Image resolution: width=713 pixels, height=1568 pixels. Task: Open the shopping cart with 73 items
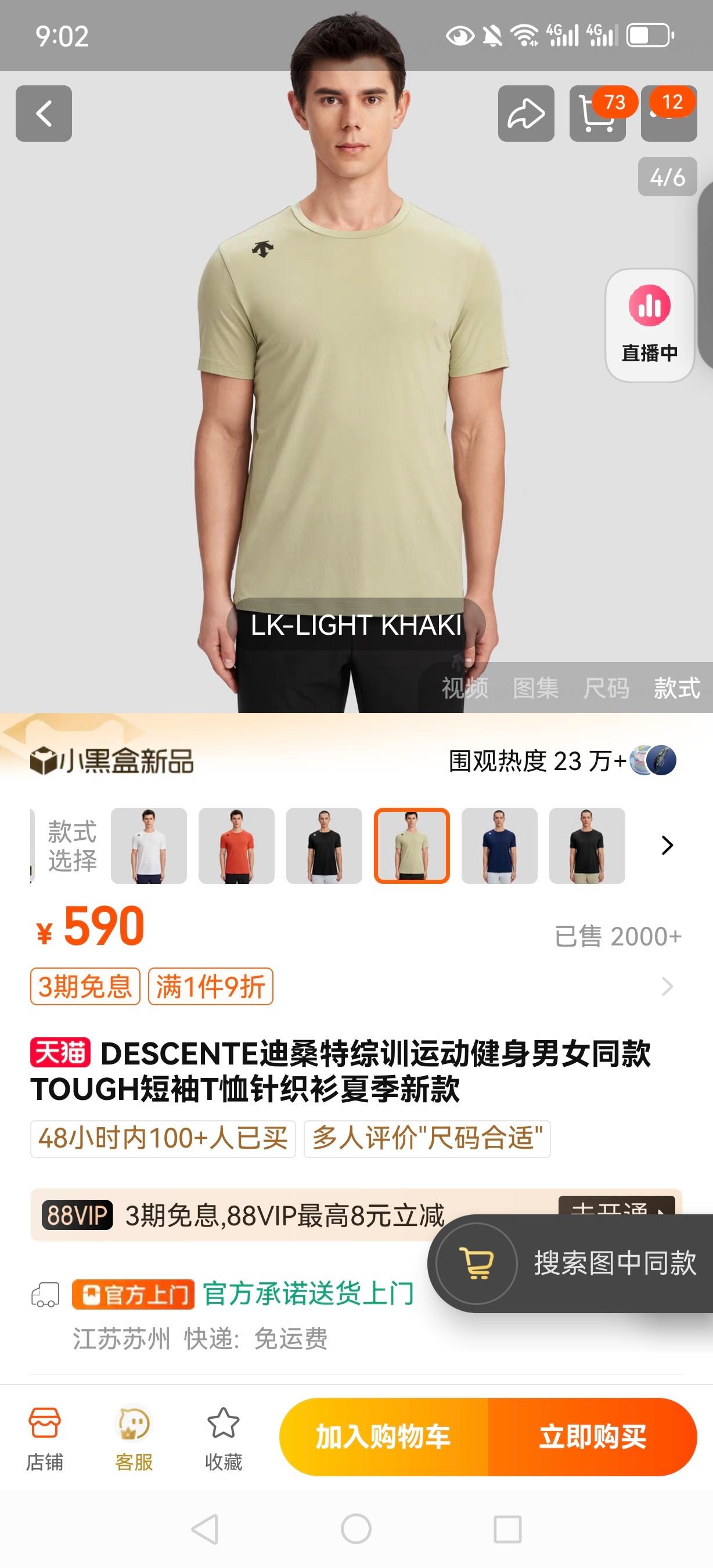click(x=597, y=114)
